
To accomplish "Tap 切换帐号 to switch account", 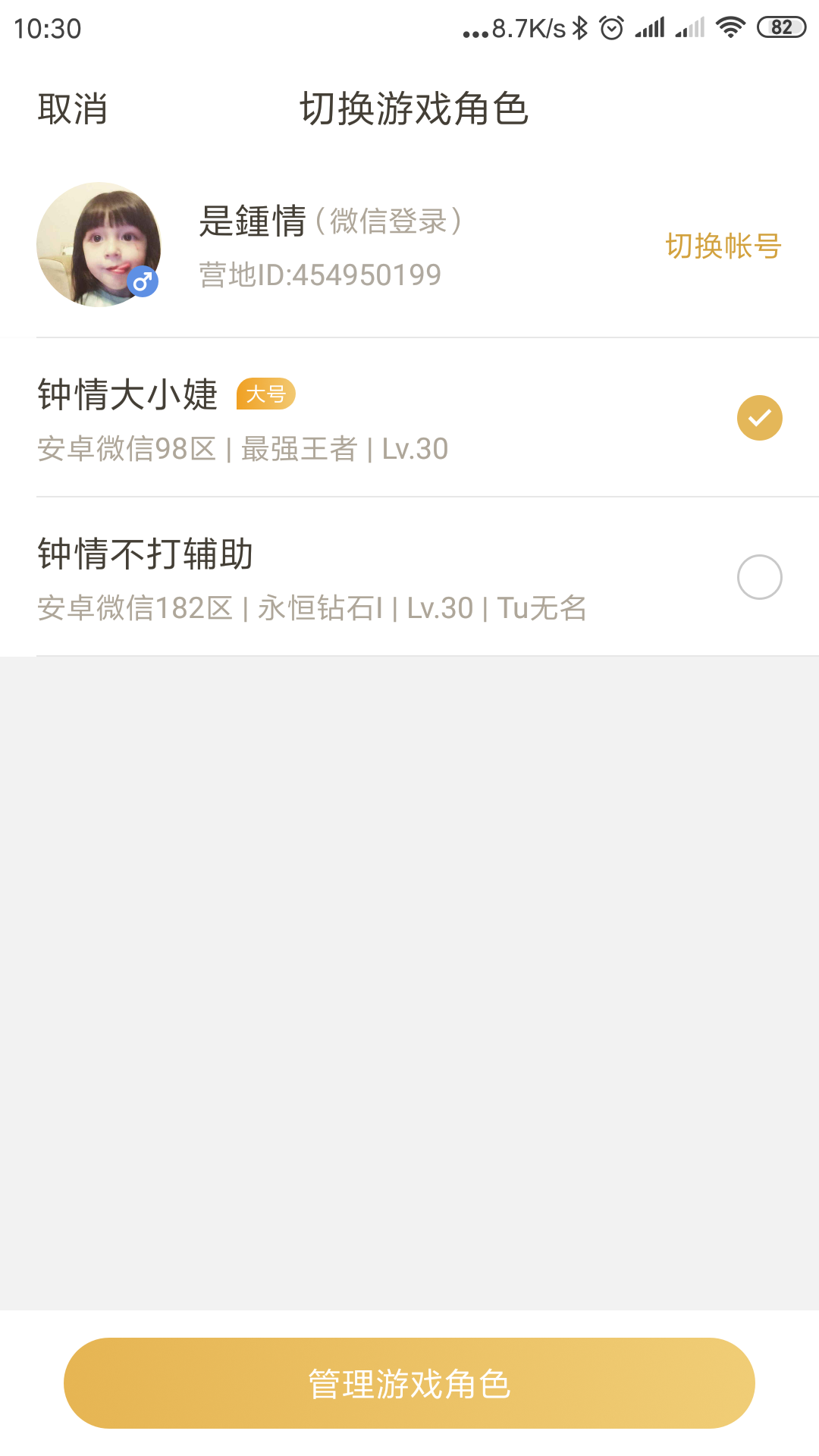I will (x=723, y=246).
